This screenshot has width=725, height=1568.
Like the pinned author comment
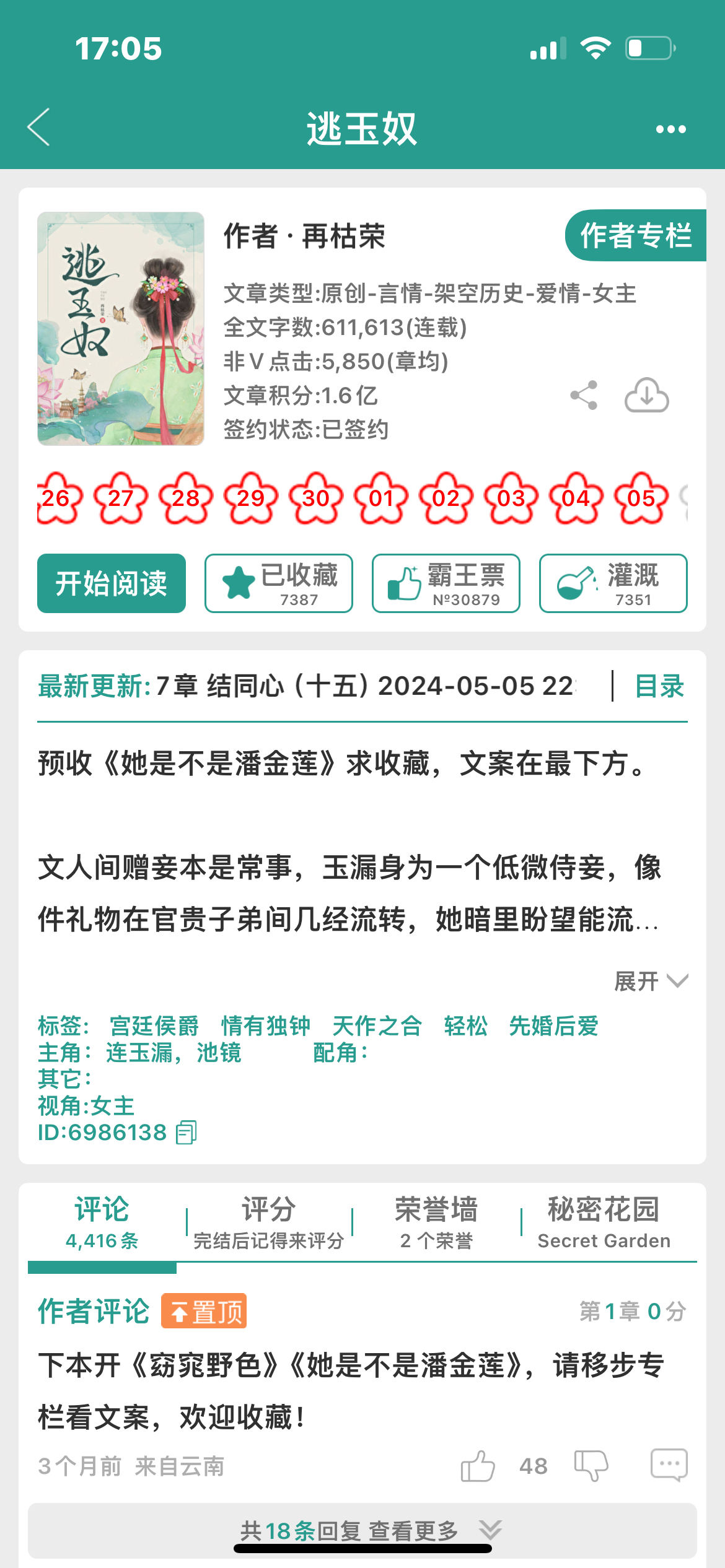pos(478,1466)
